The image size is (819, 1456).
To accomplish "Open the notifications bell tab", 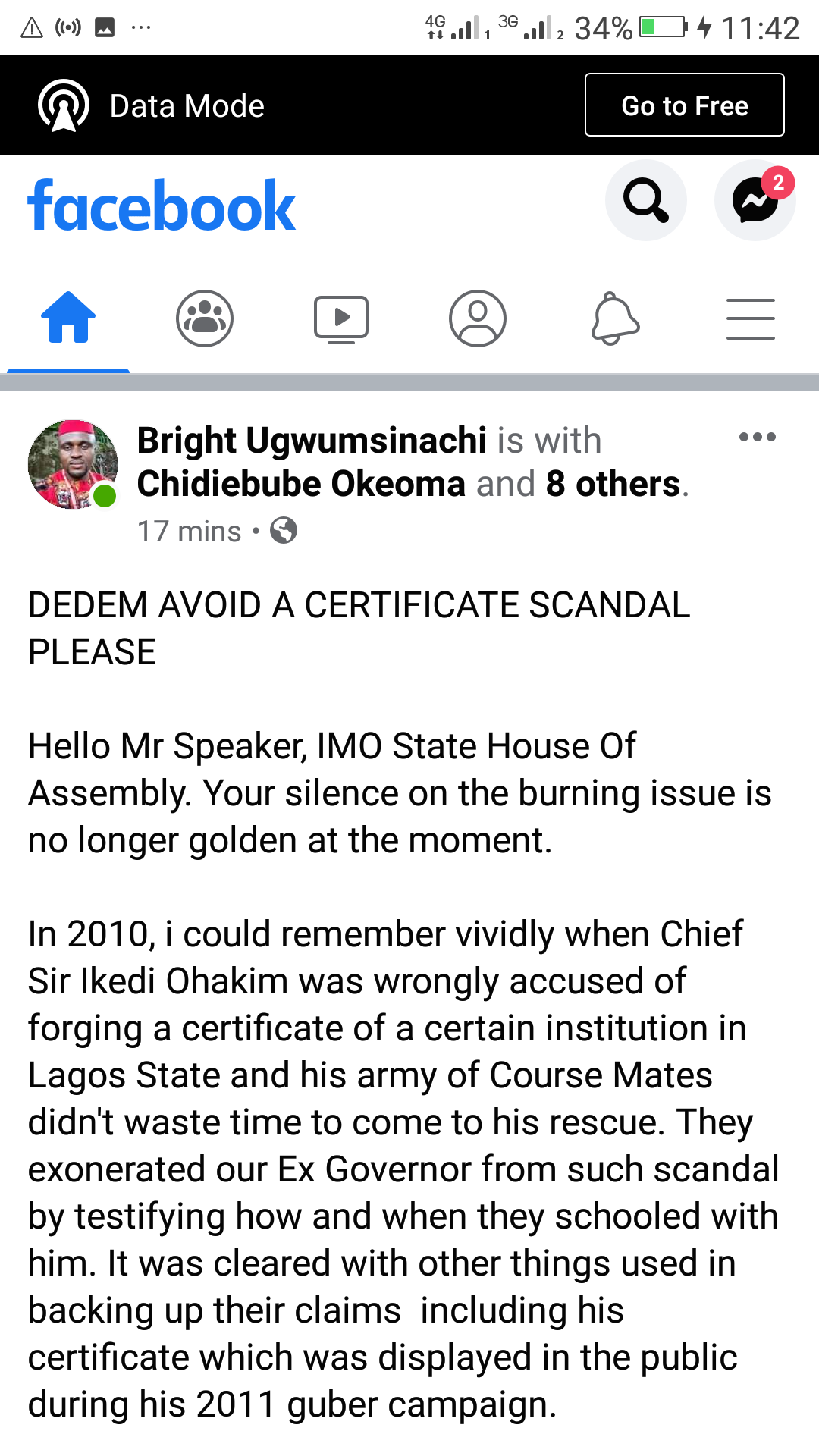I will pyautogui.click(x=614, y=318).
